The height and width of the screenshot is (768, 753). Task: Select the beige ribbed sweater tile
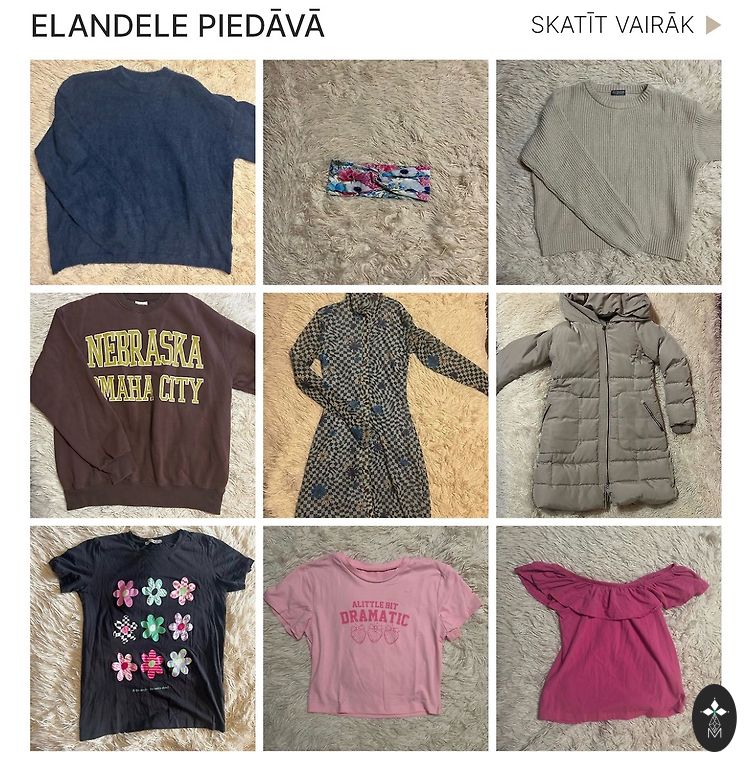point(608,172)
